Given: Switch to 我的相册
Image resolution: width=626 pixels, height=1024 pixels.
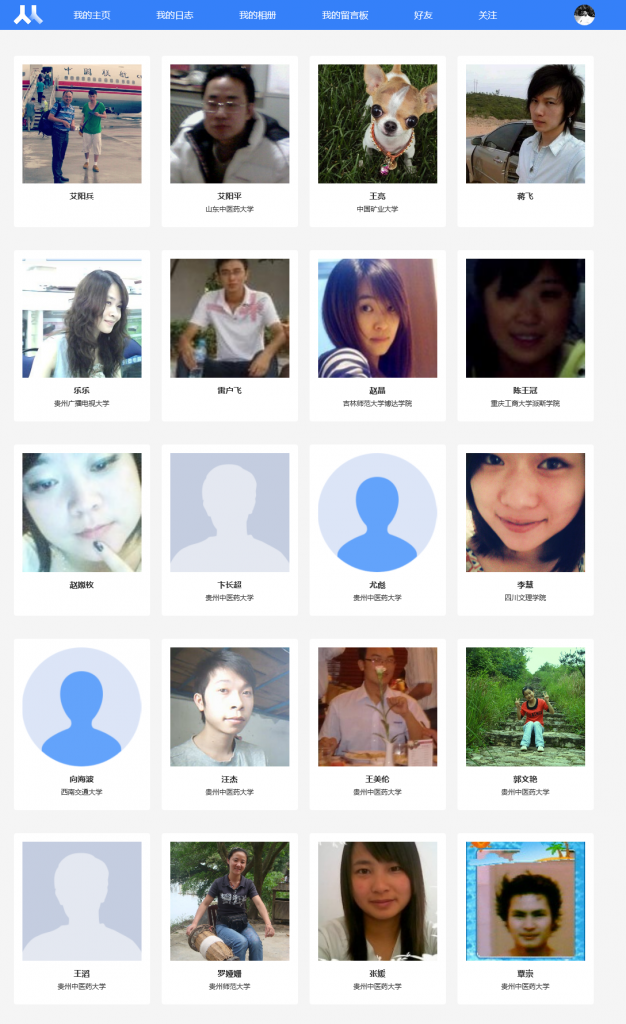Looking at the screenshot, I should 257,15.
